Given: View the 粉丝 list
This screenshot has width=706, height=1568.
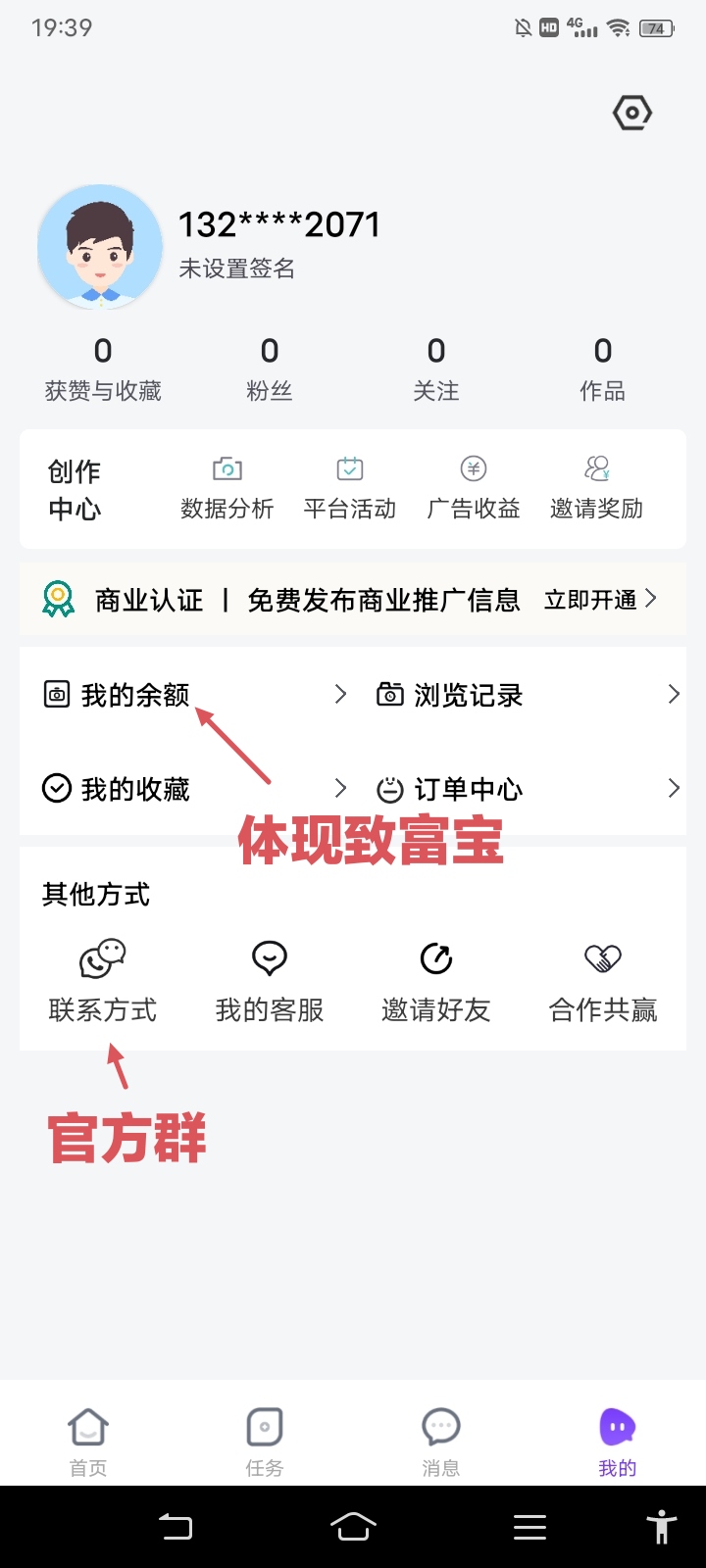Looking at the screenshot, I should click(x=270, y=369).
